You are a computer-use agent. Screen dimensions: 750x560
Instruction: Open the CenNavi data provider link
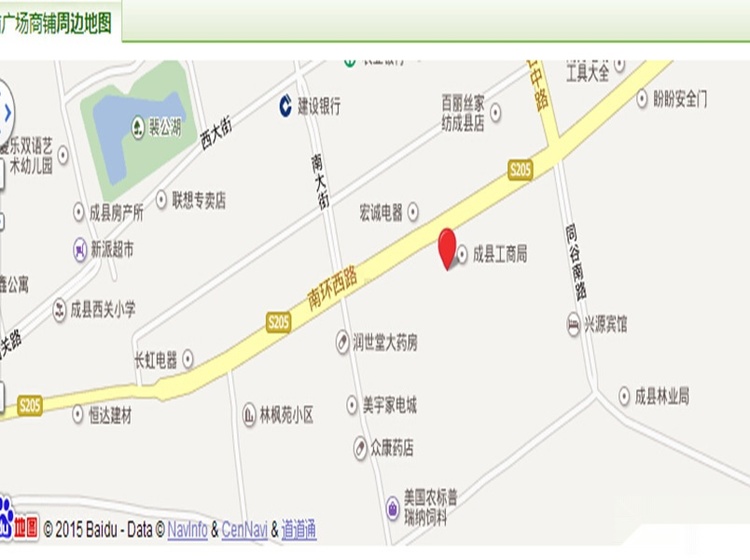click(244, 529)
